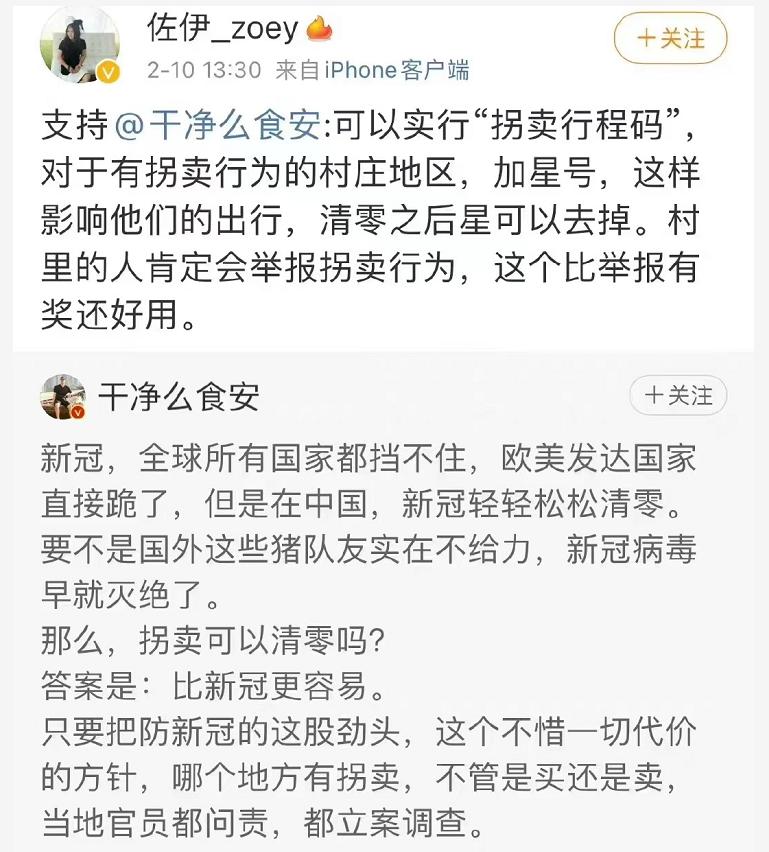This screenshot has height=852, width=769.
Task: Tap the @干净么食安 mention link
Action: (x=218, y=124)
